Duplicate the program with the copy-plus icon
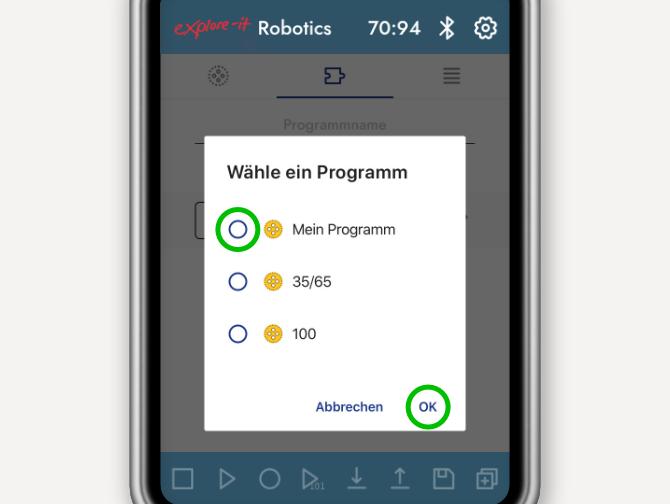The image size is (670, 504). click(x=486, y=479)
